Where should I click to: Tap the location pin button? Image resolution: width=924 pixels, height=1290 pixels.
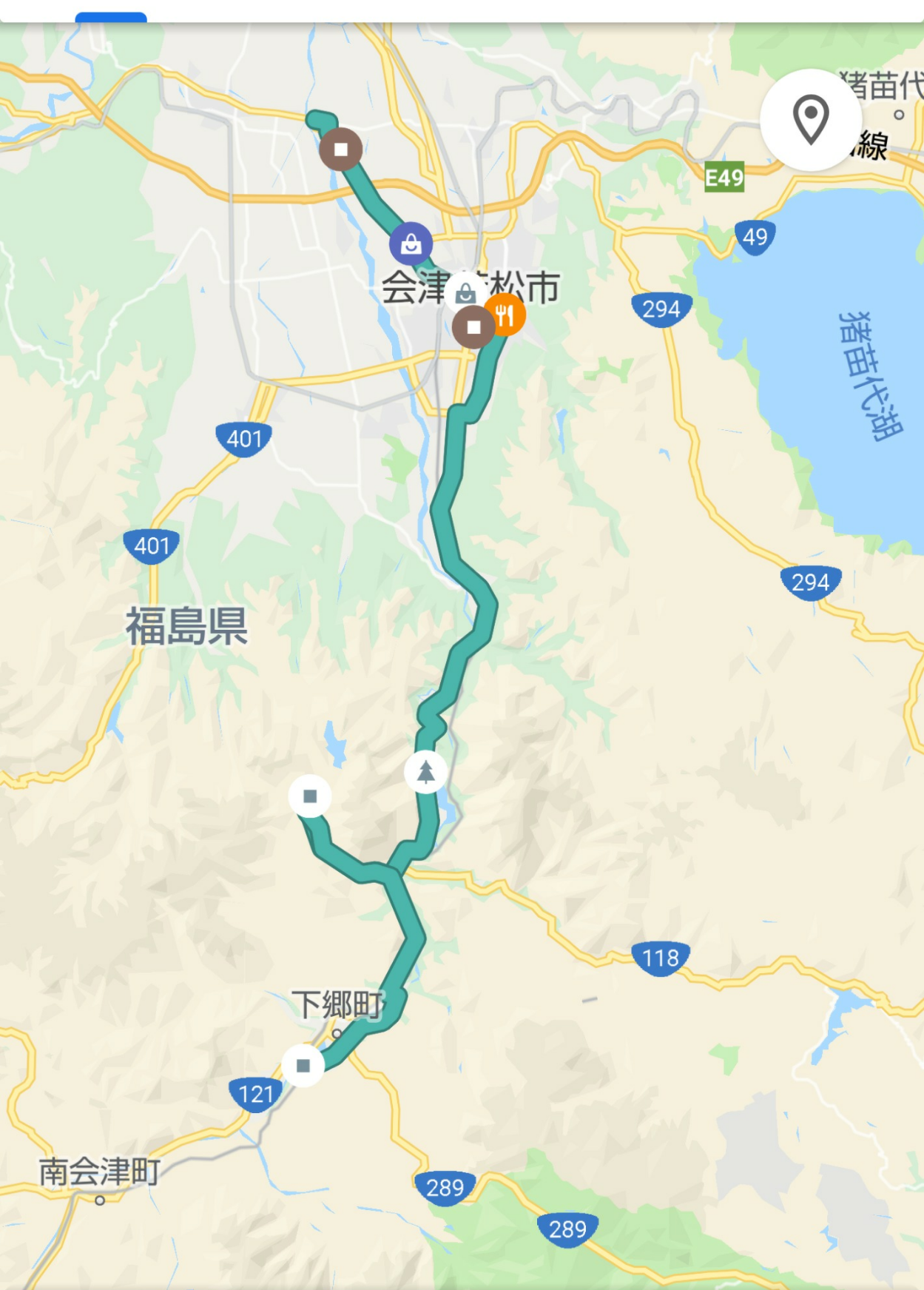[x=811, y=120]
